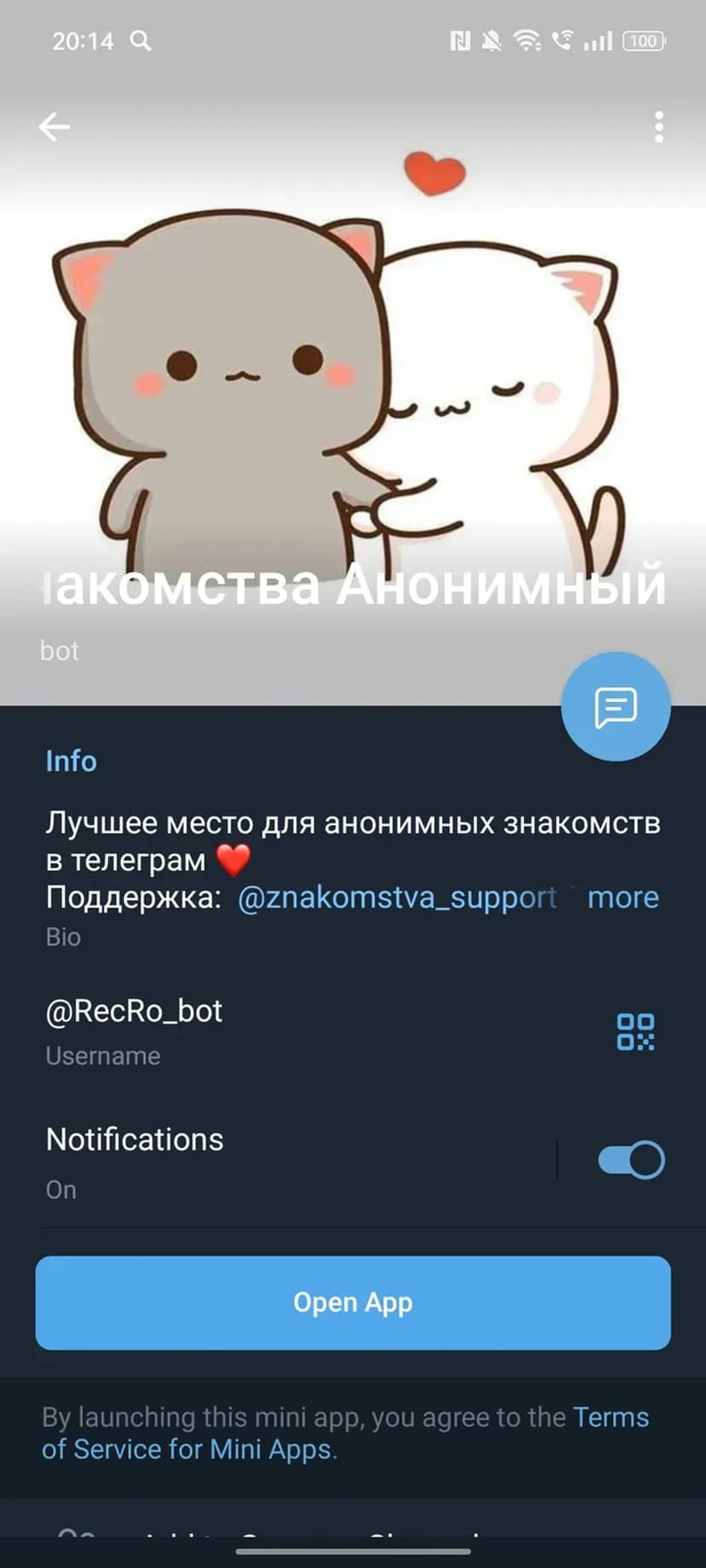Launch the mini app with Open App
The height and width of the screenshot is (1568, 706).
click(353, 1302)
